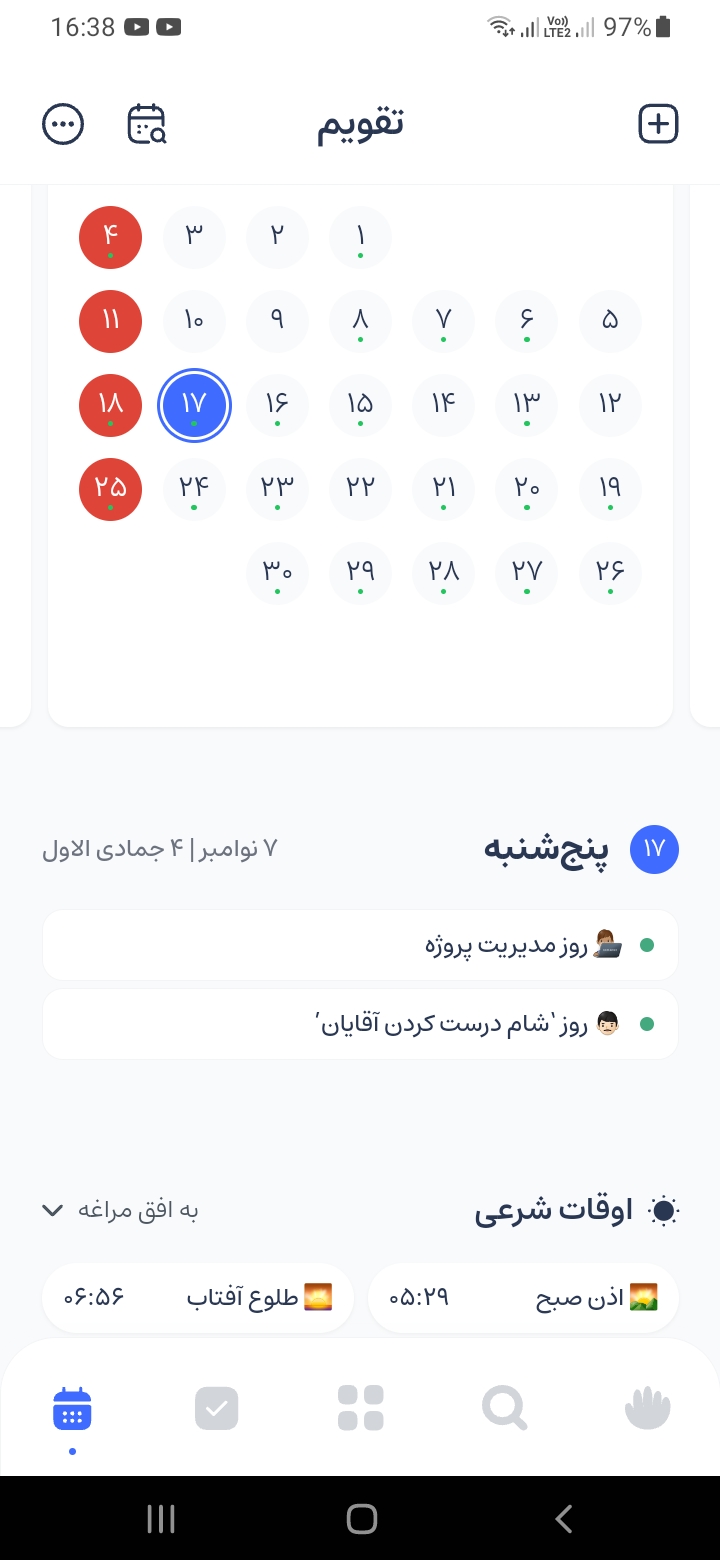Select day ۱۸ in the calendar

[x=110, y=404]
